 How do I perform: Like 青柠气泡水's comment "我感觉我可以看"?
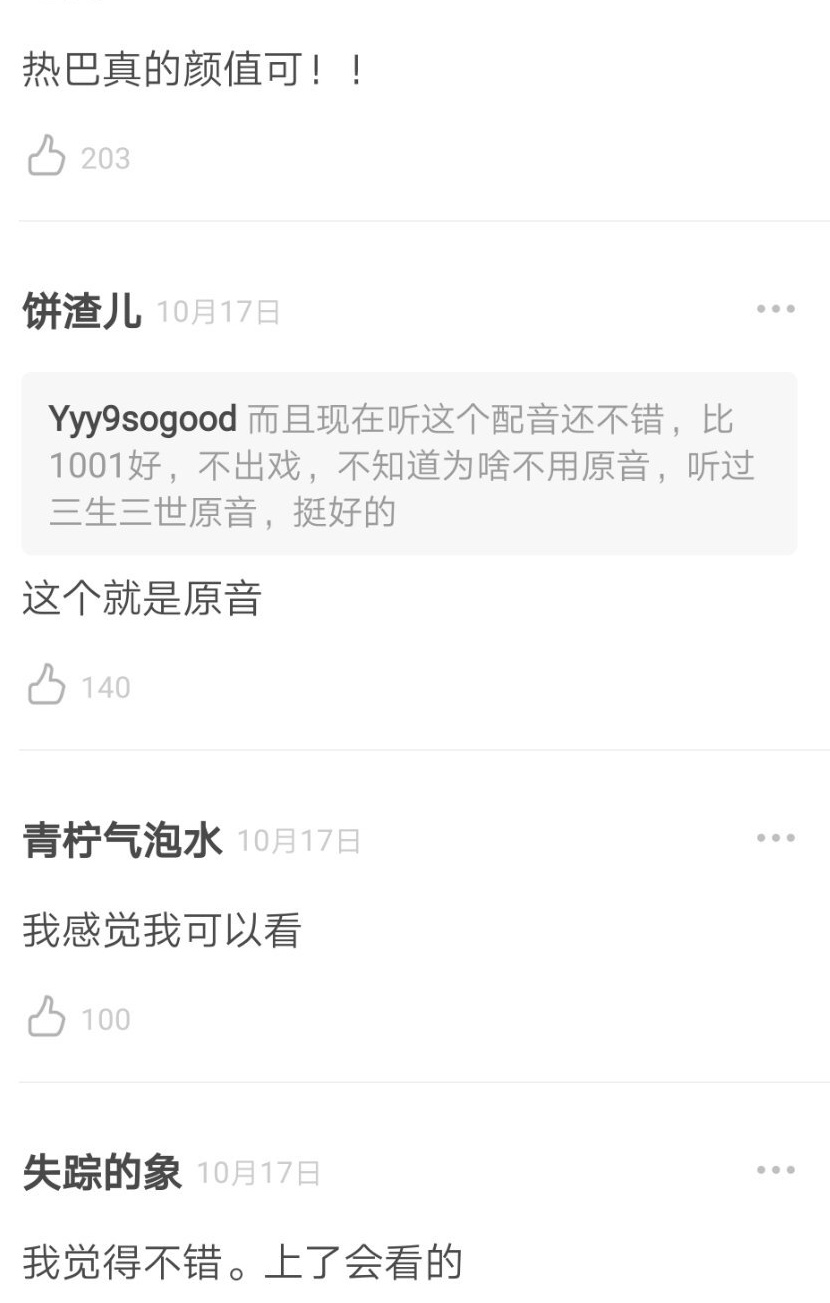(46, 1019)
